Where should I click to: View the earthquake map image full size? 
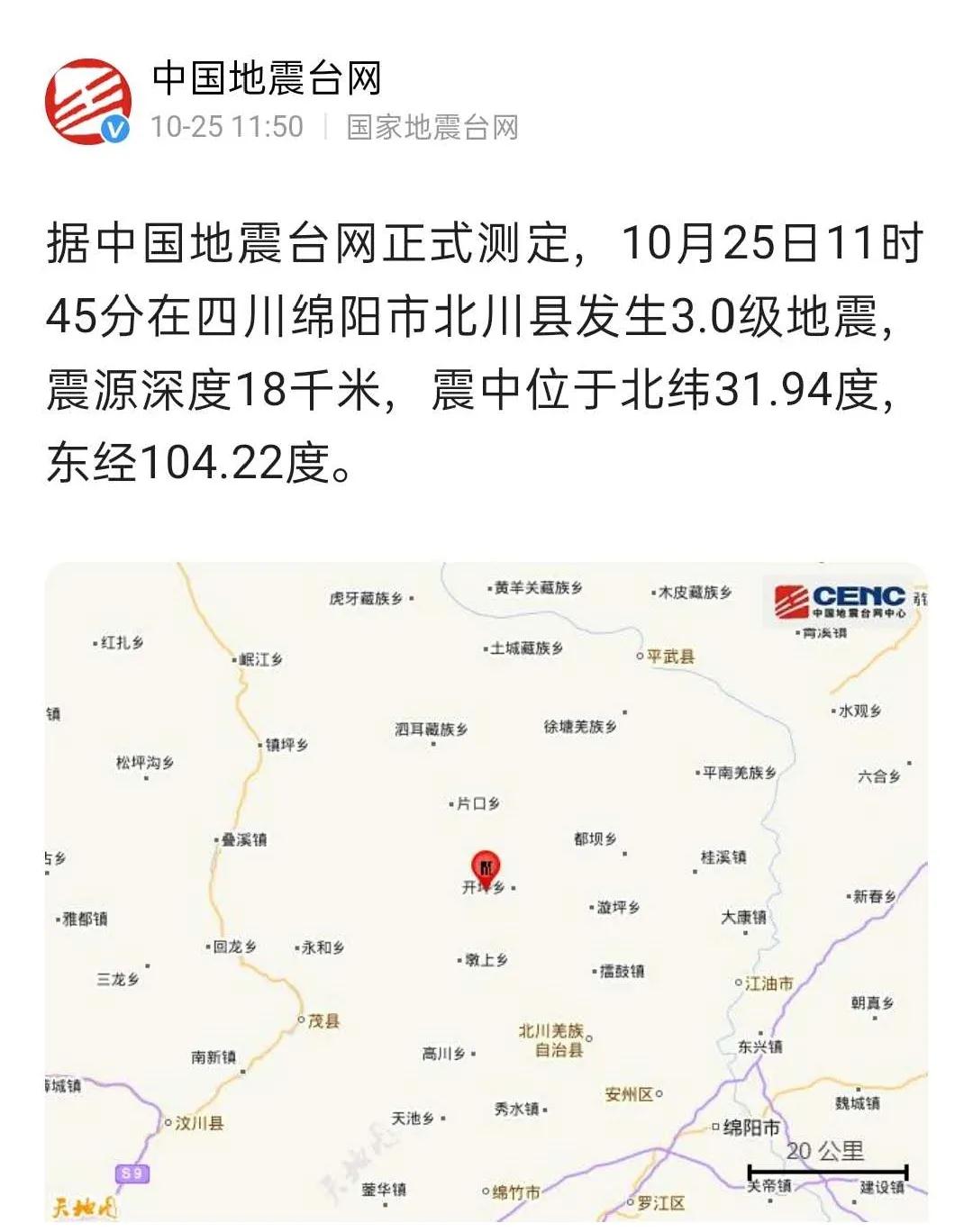(x=486, y=892)
